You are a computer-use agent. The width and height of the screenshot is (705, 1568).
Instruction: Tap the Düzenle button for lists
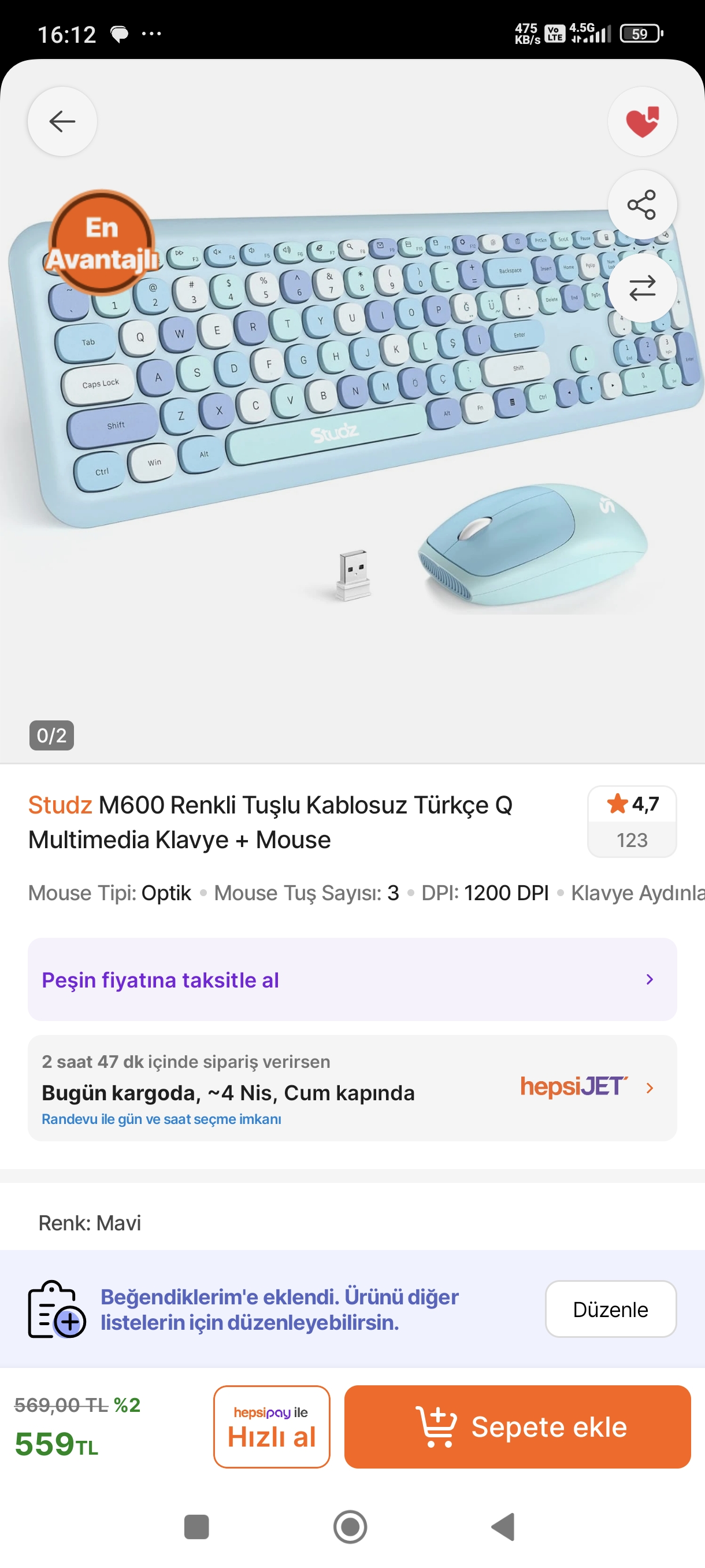pyautogui.click(x=610, y=1309)
